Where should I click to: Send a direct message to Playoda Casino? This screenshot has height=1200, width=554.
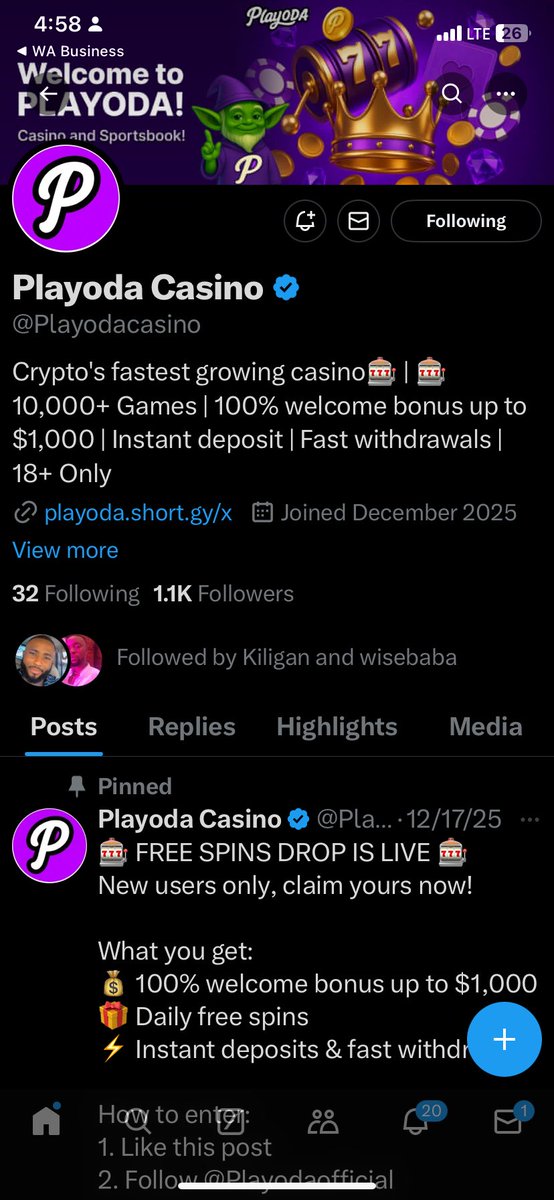point(358,221)
